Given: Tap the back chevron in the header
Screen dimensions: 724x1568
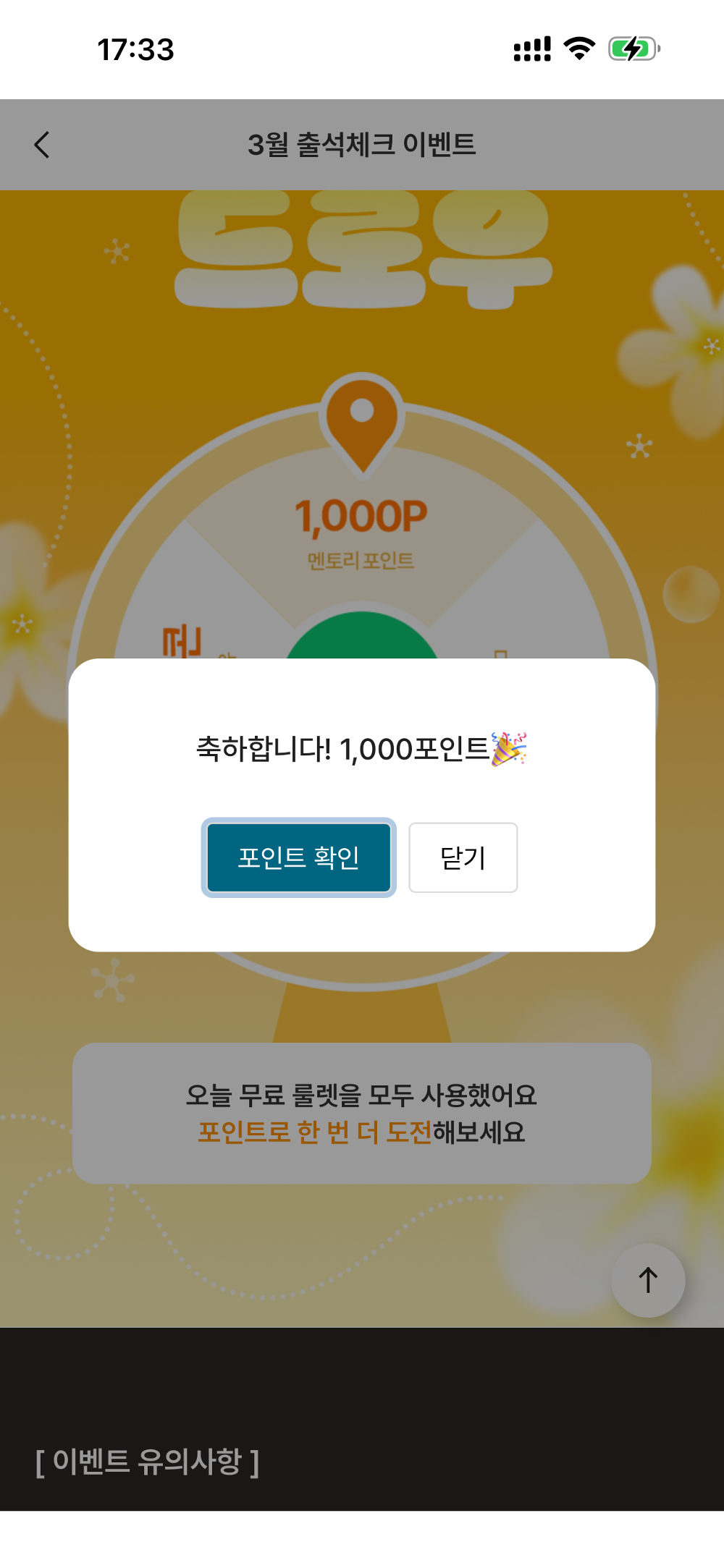Looking at the screenshot, I should tap(42, 145).
